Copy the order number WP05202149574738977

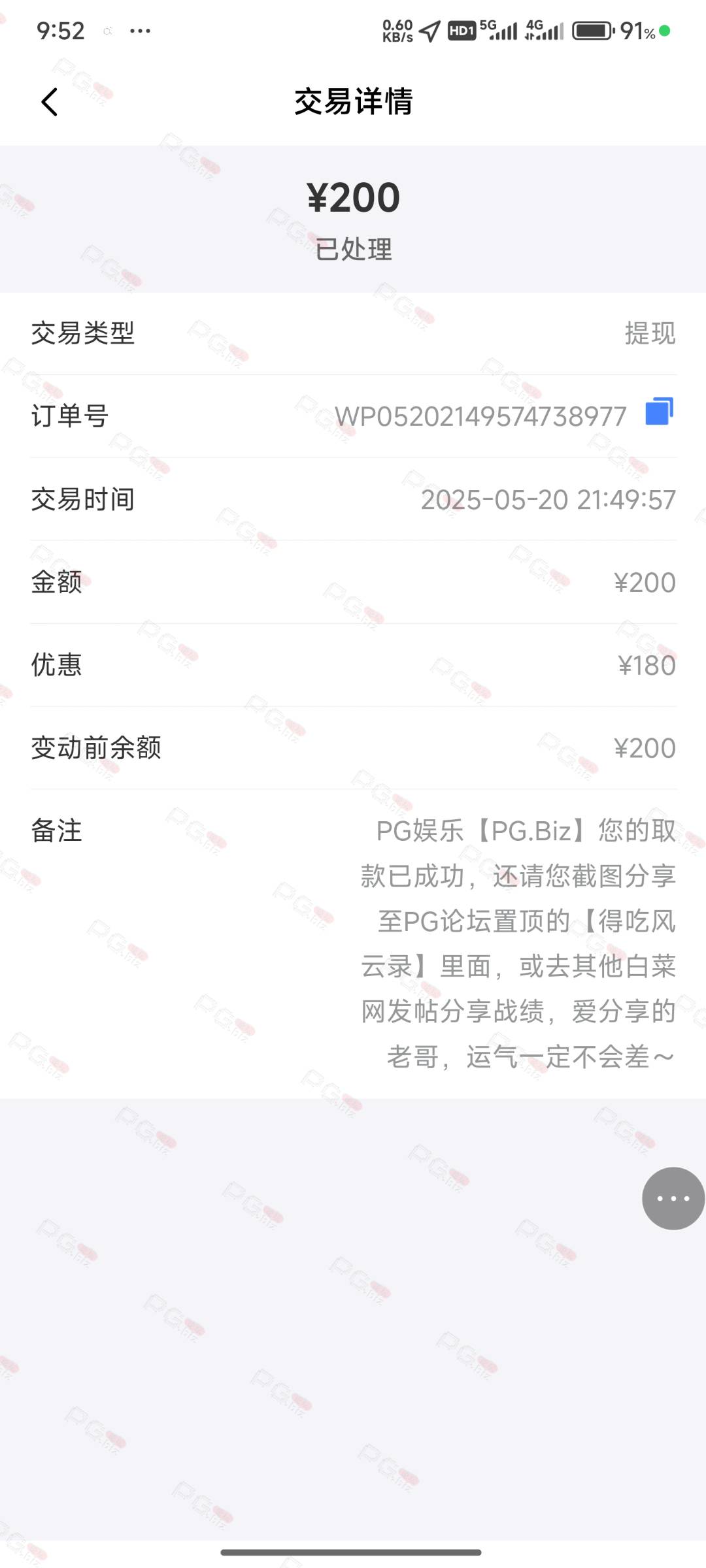[659, 412]
